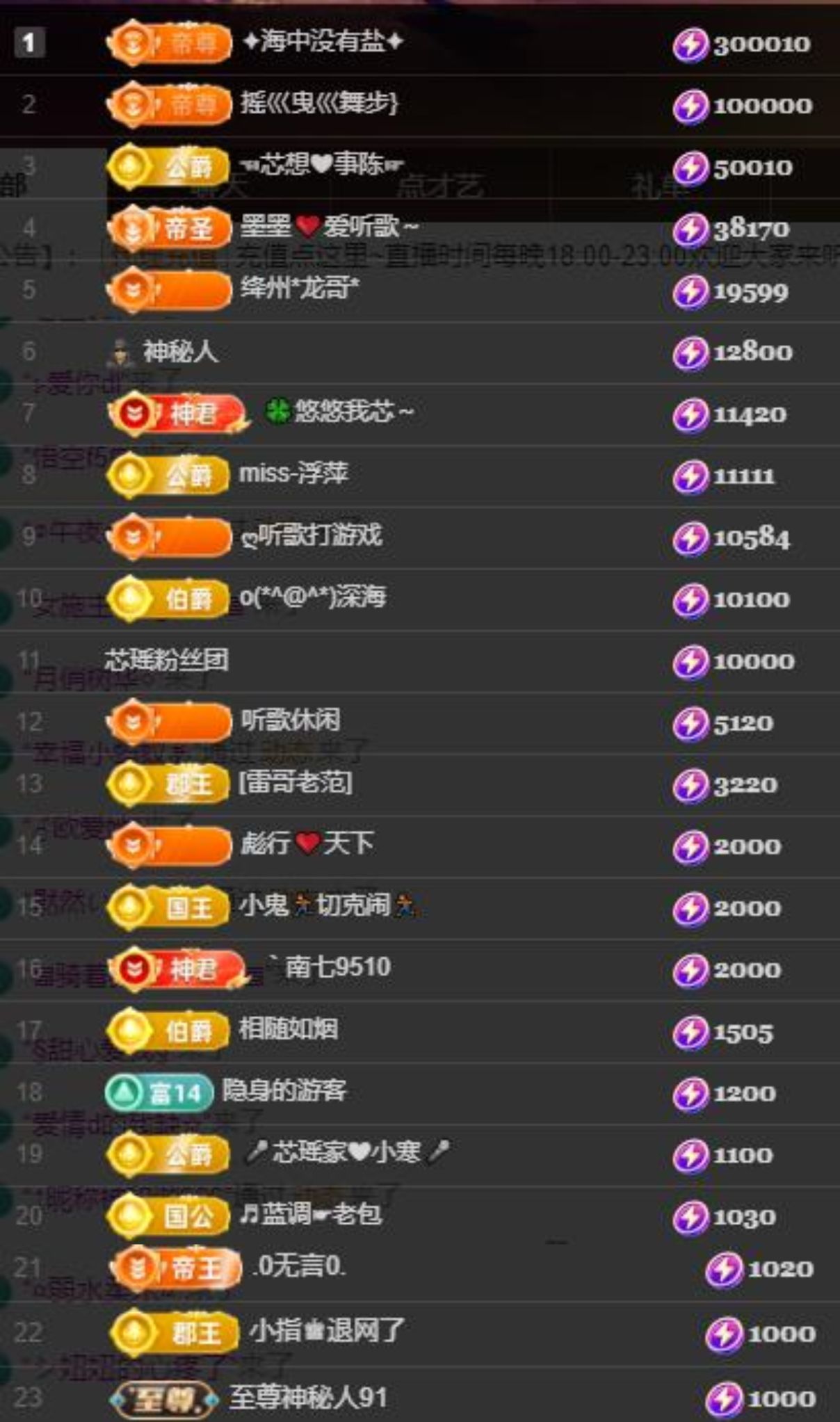Tap the 至尊神秘人91 entry
Viewport: 840px width, 1422px height.
[x=308, y=1398]
